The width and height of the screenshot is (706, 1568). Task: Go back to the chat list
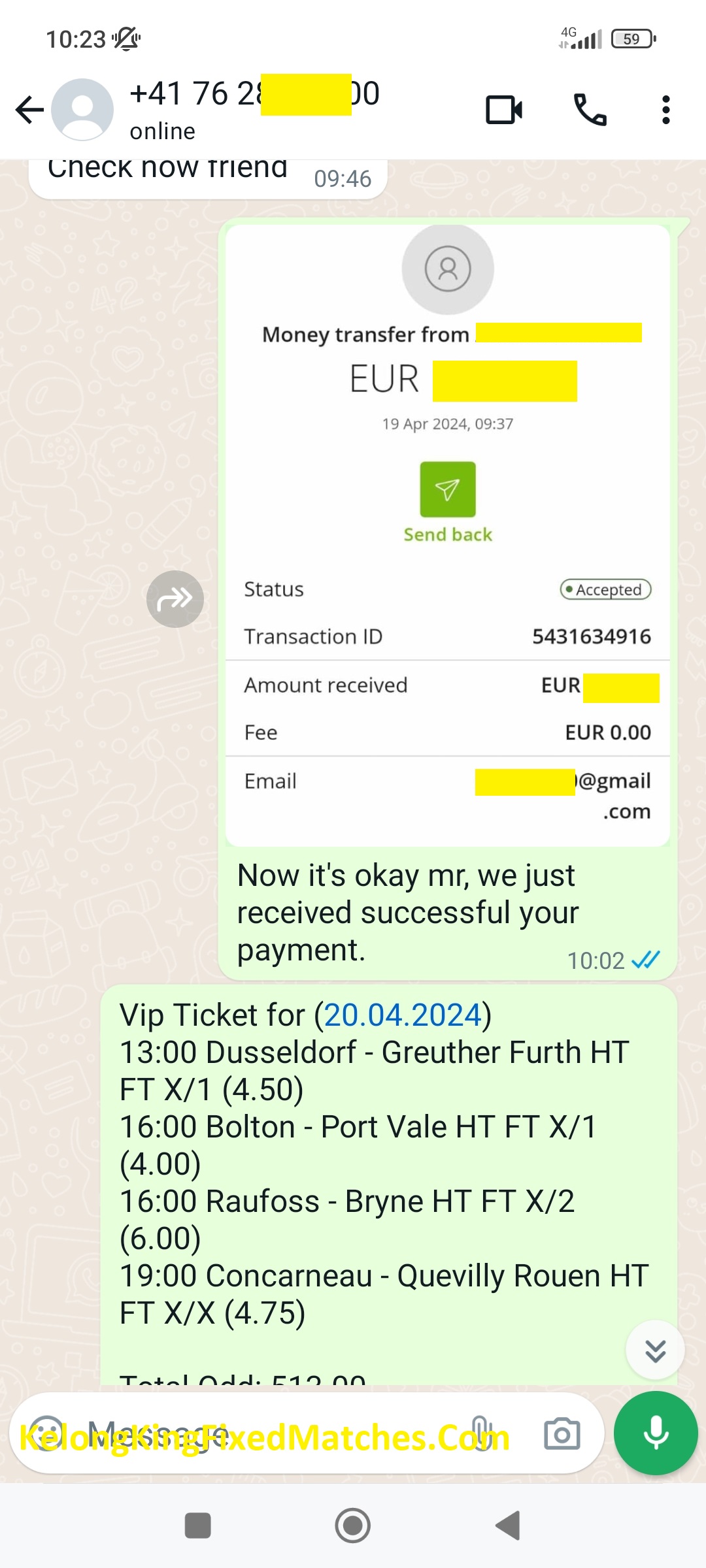coord(29,110)
